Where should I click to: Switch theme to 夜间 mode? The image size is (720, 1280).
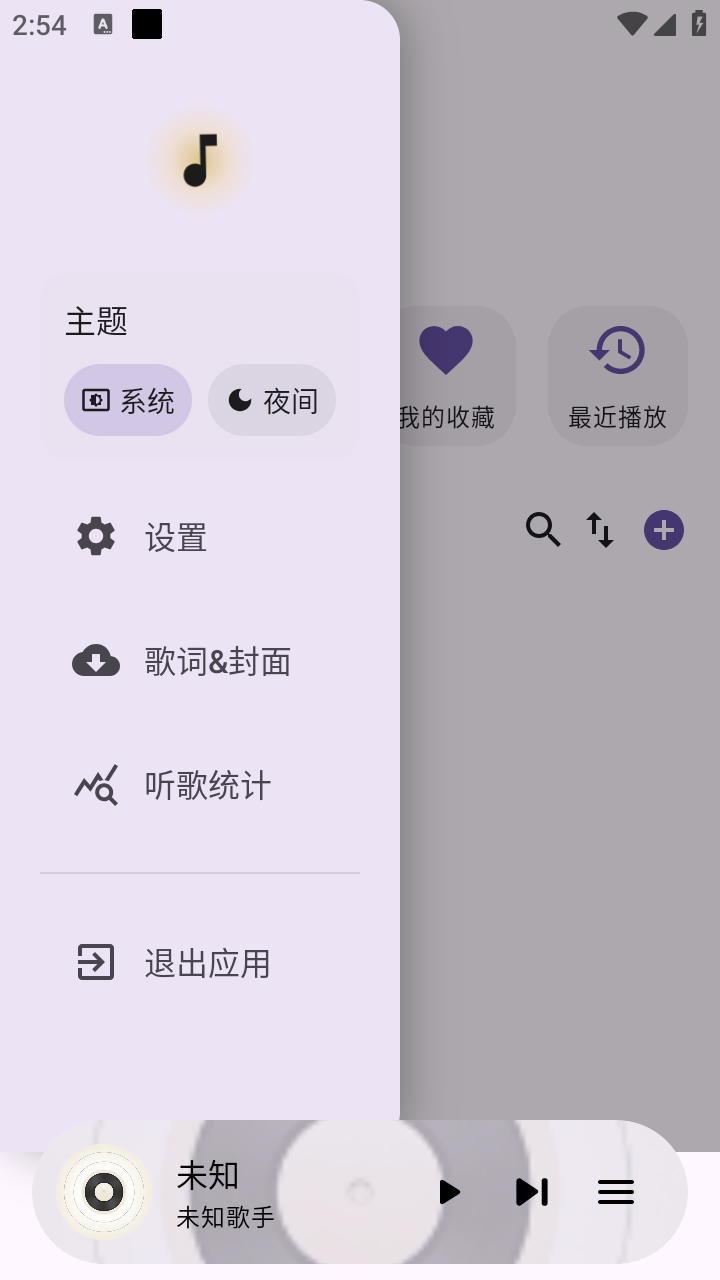coord(272,399)
